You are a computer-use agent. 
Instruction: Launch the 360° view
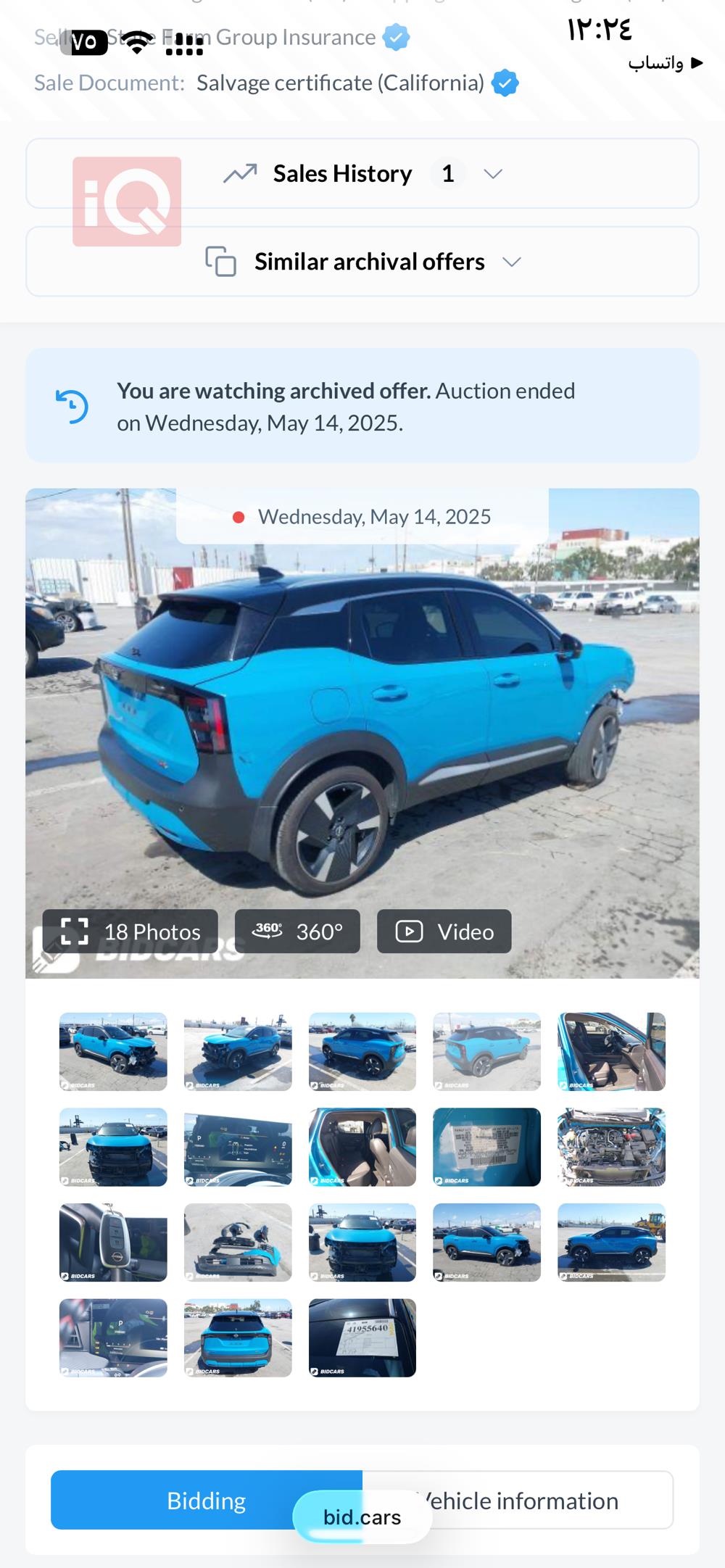click(x=297, y=932)
